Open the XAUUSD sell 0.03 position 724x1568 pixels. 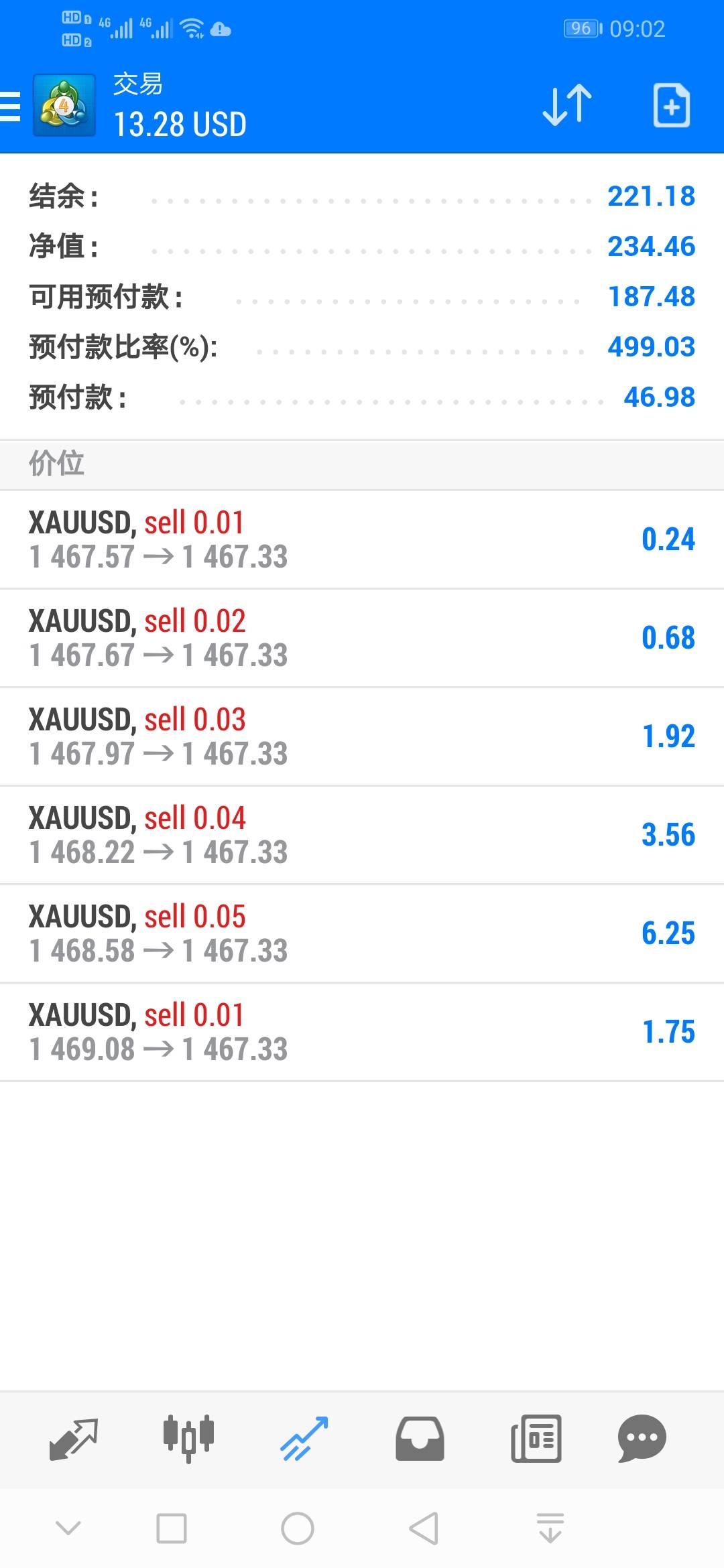[x=362, y=736]
